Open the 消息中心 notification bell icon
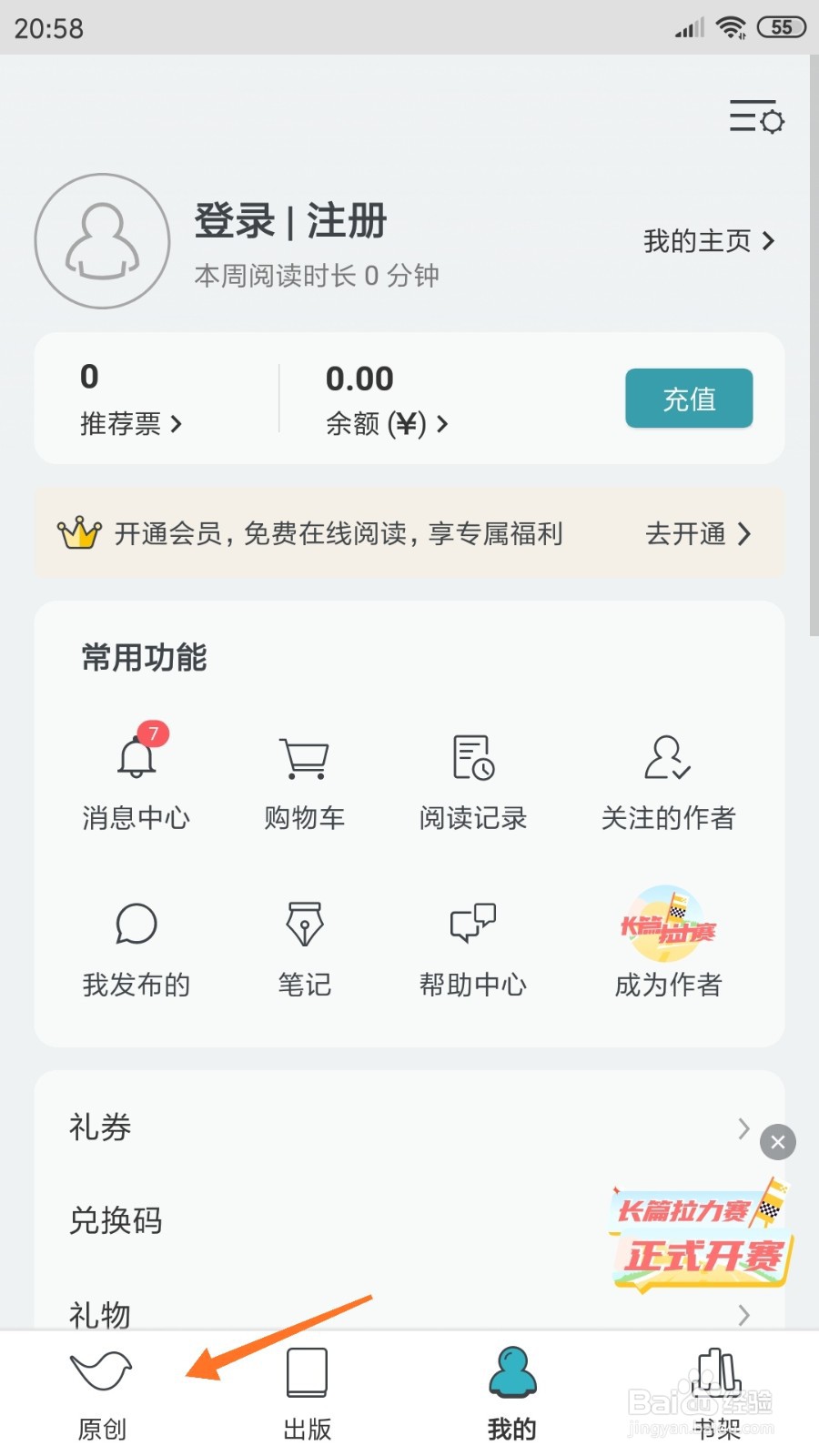 tap(136, 757)
